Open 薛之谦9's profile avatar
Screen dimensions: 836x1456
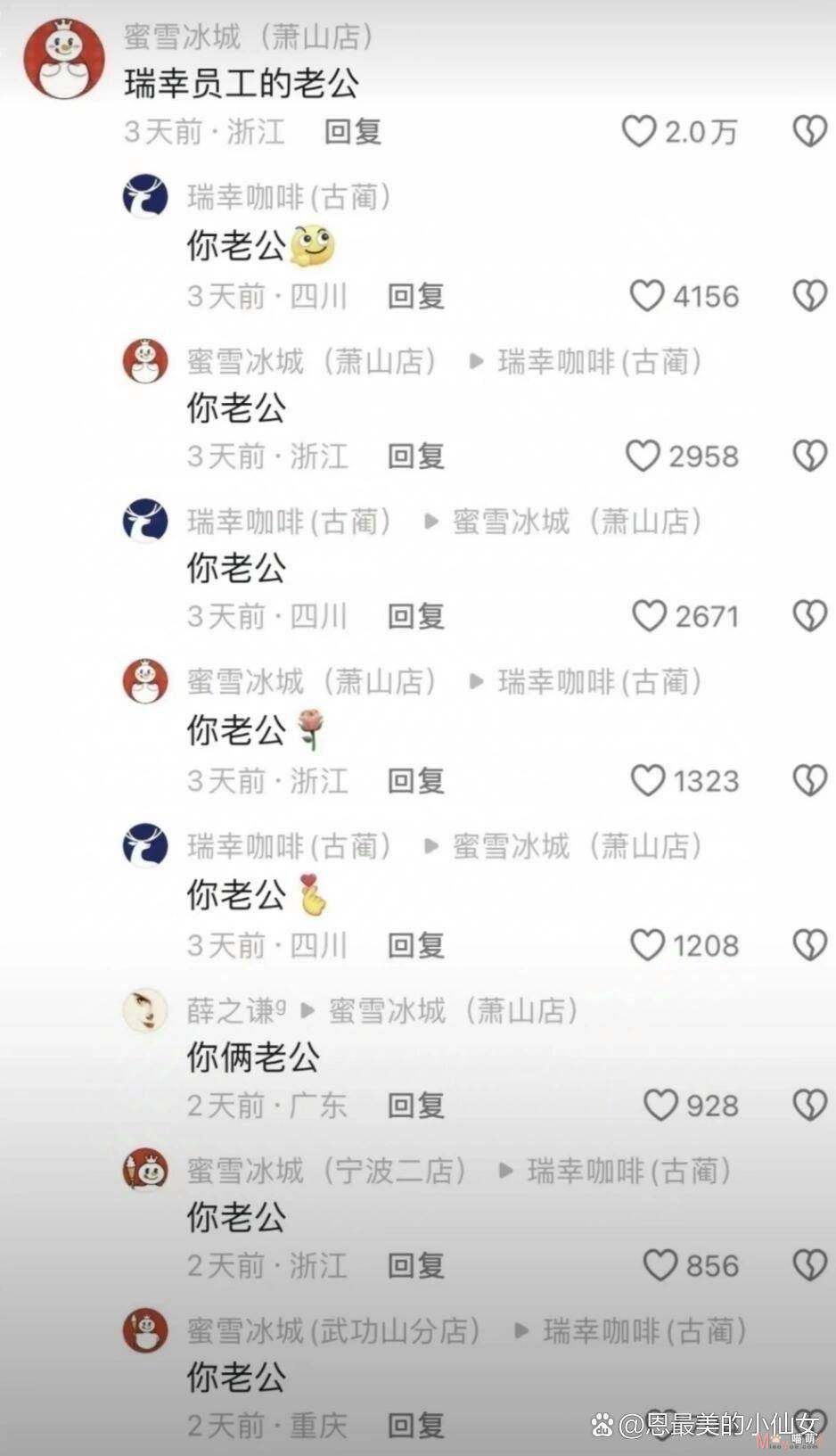(x=145, y=1010)
